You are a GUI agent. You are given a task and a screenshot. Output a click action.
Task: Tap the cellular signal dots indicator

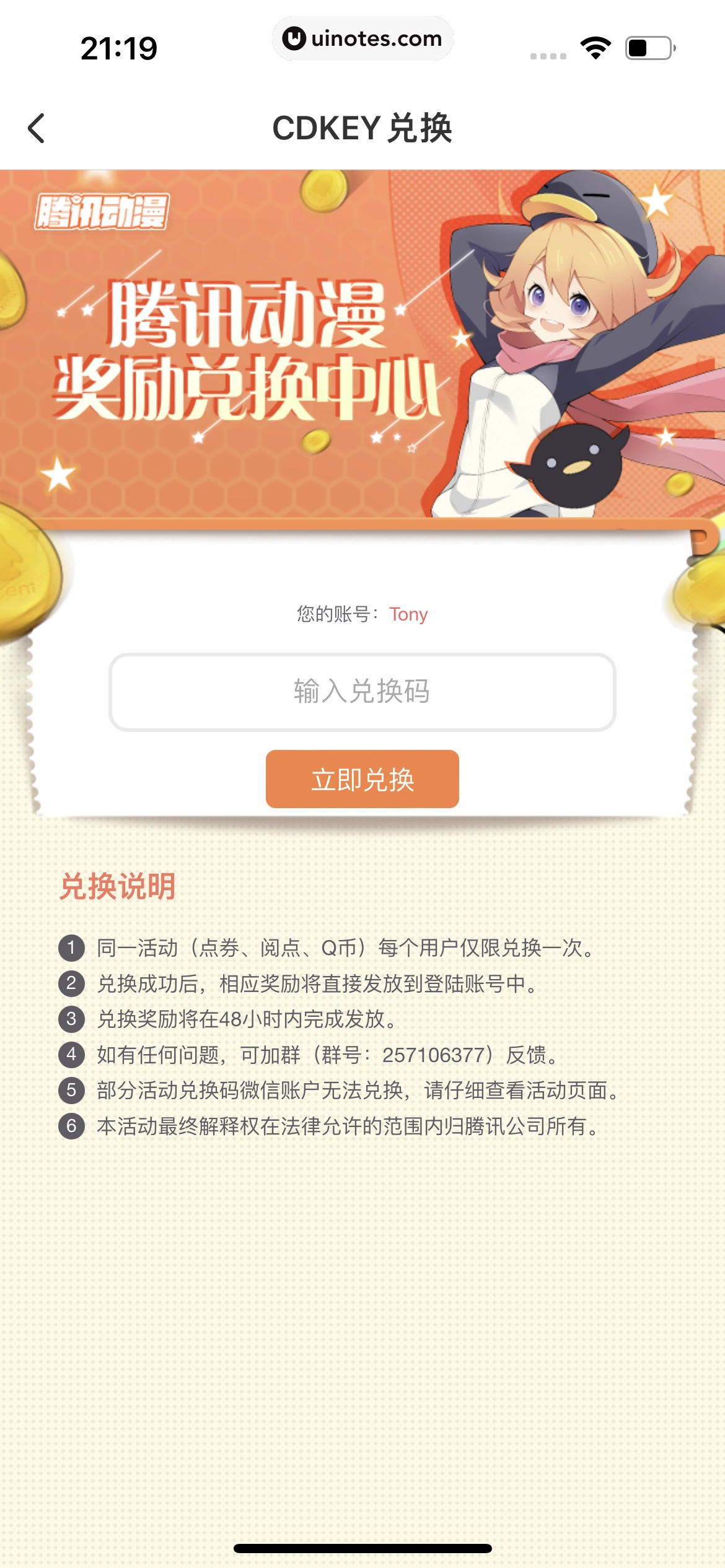548,56
